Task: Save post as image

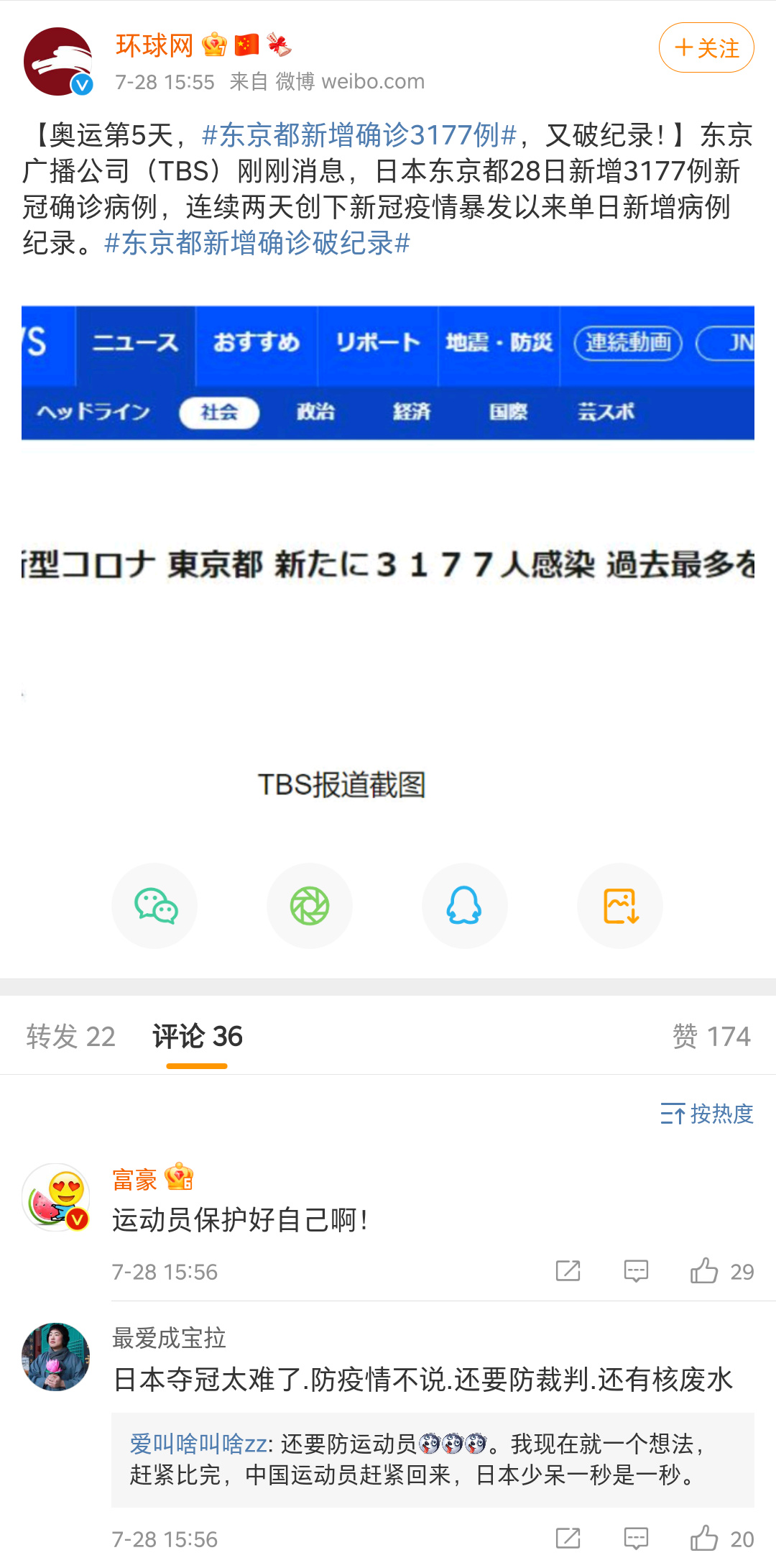Action: [620, 906]
